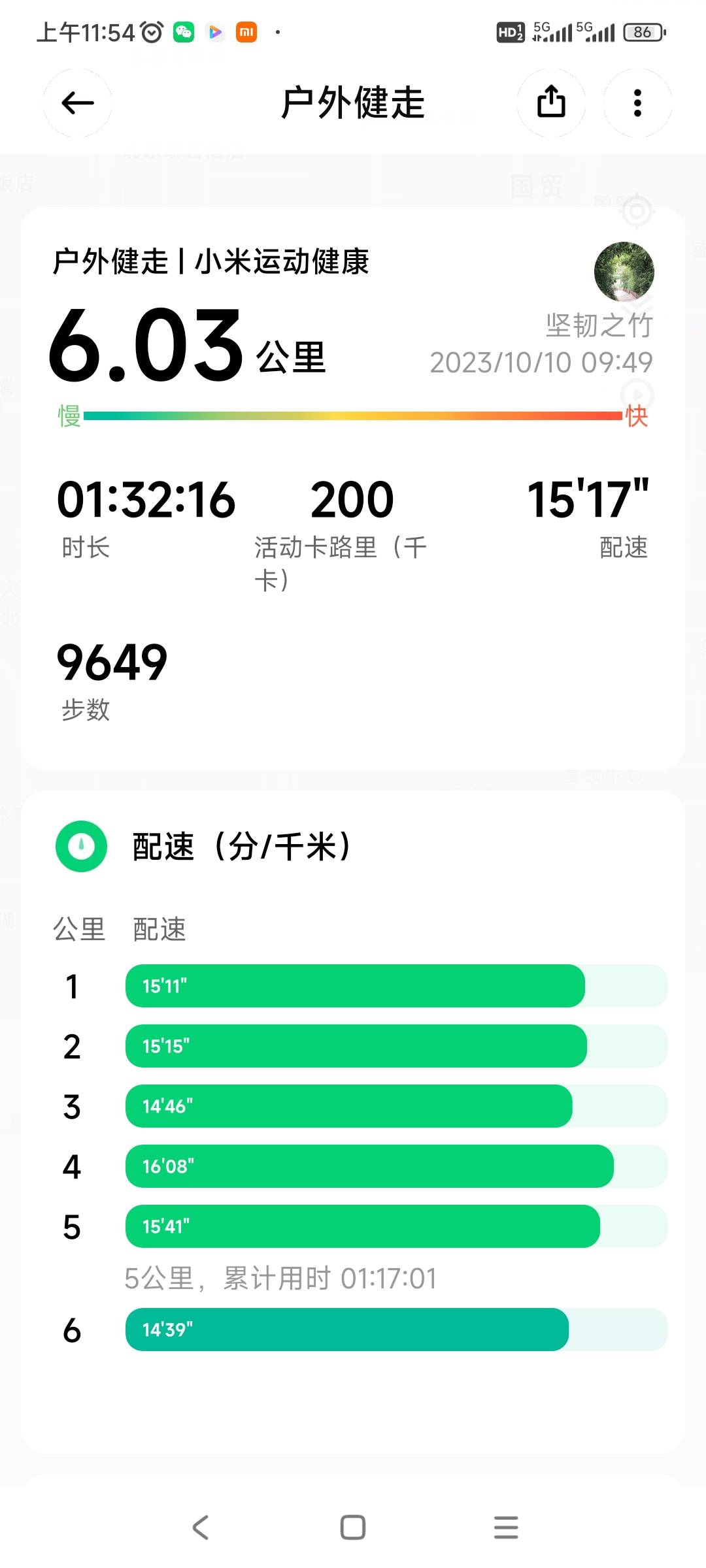Tap the 配速（分/千米）section header

240,845
